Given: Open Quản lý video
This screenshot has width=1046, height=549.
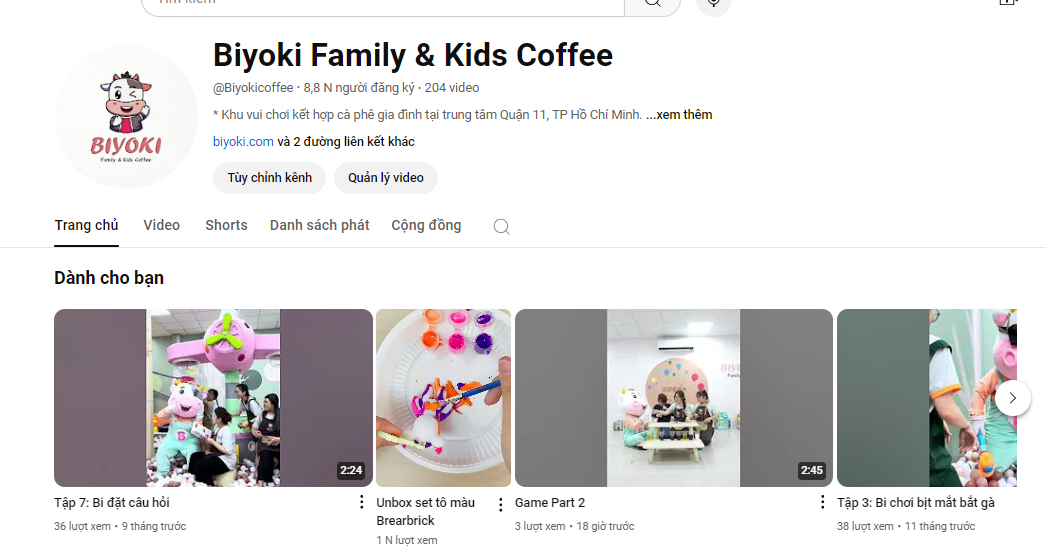Looking at the screenshot, I should point(386,178).
